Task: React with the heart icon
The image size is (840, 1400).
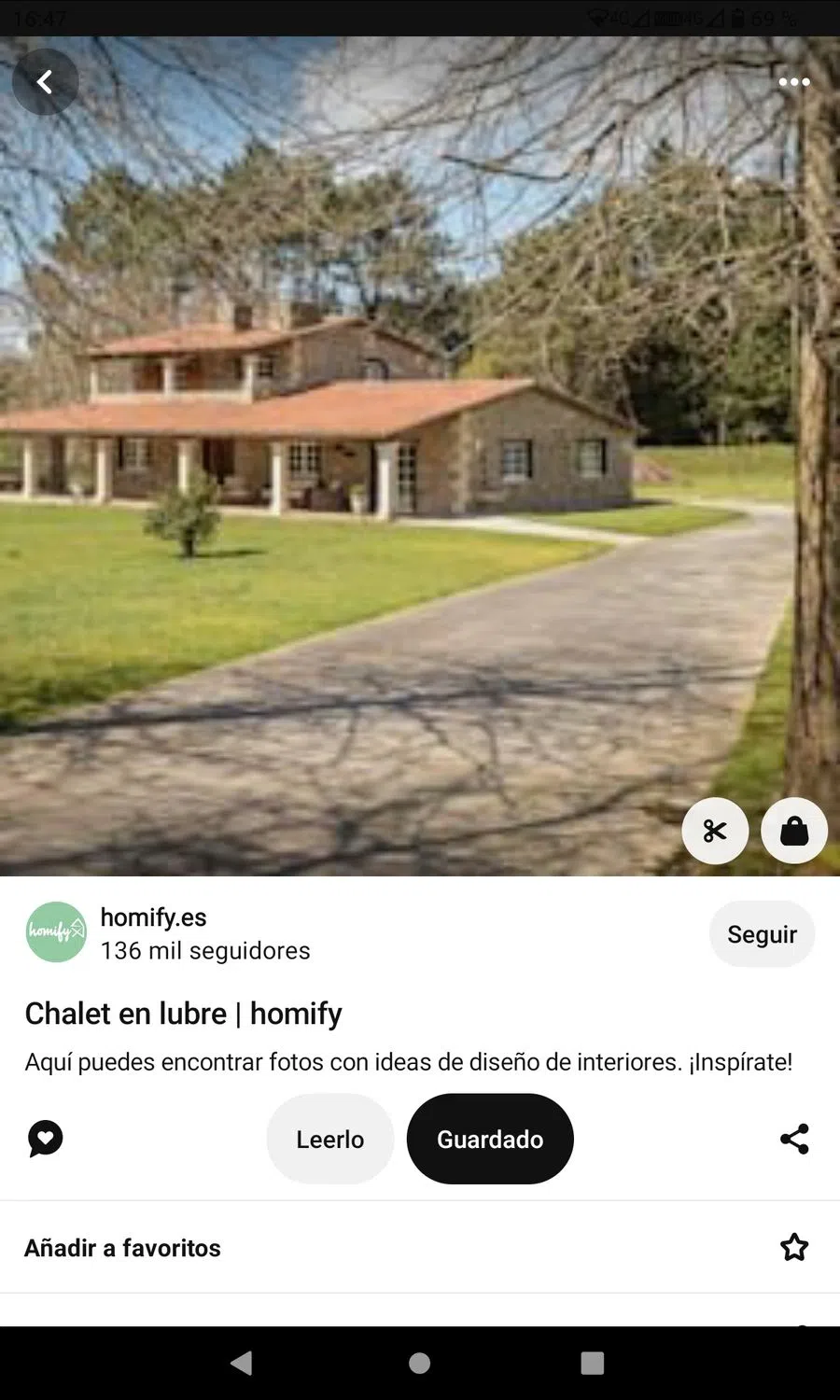Action: coord(46,1139)
